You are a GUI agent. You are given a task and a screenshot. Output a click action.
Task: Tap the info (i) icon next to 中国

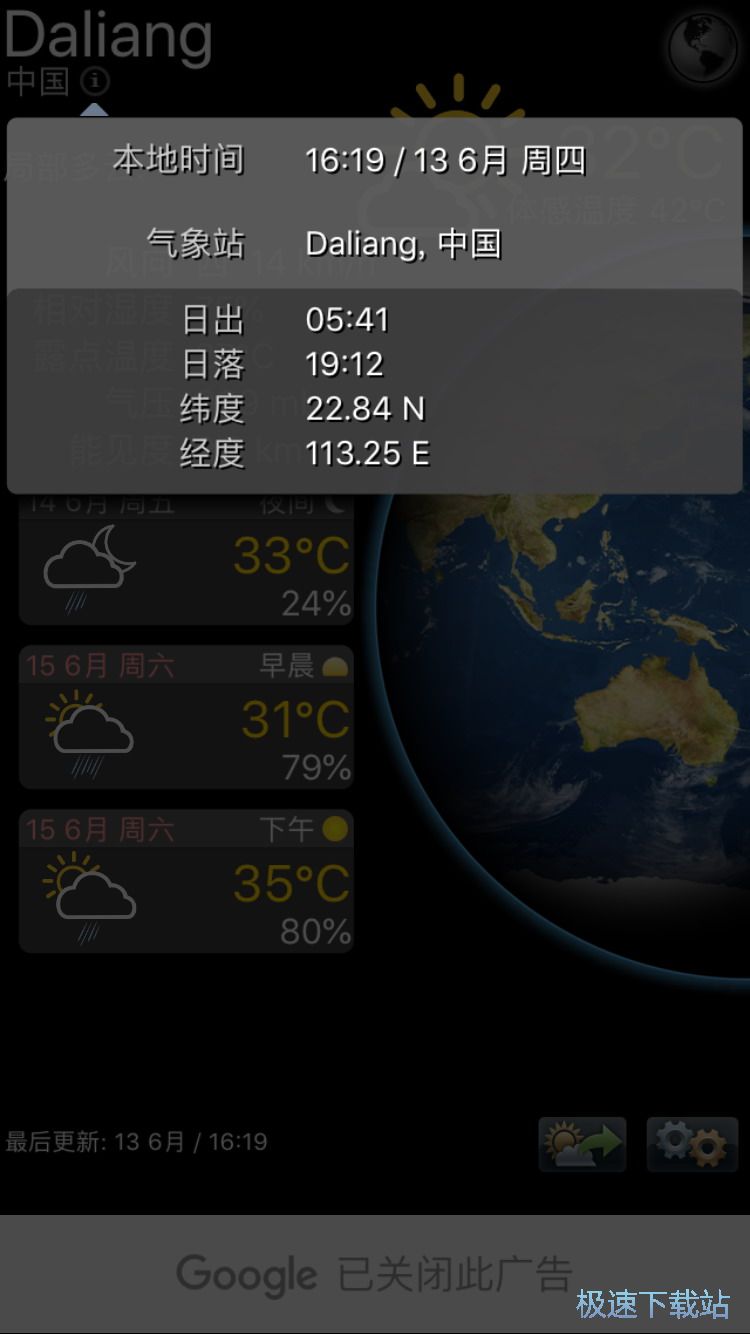tap(96, 82)
